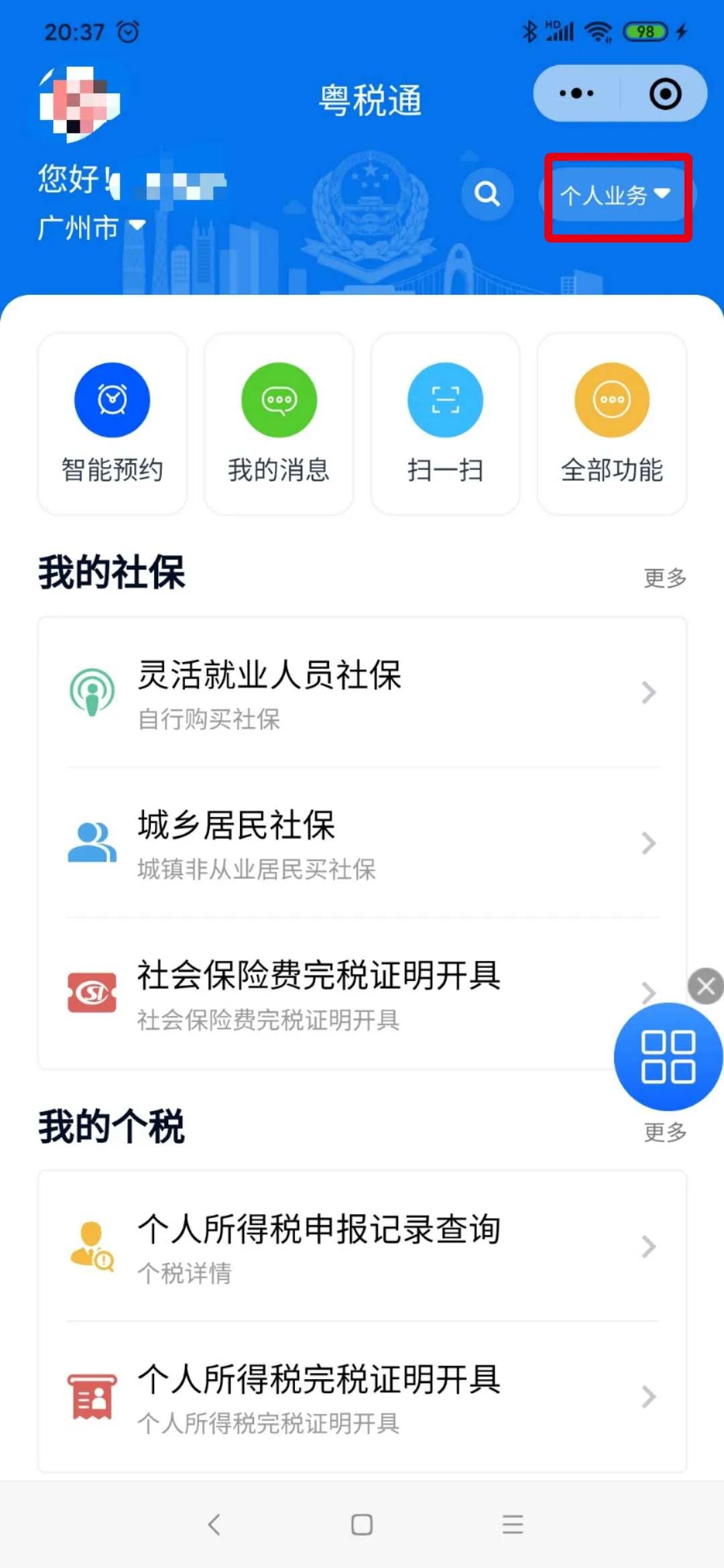Close the mini program via the circle icon
The height and width of the screenshot is (1568, 724).
(665, 93)
